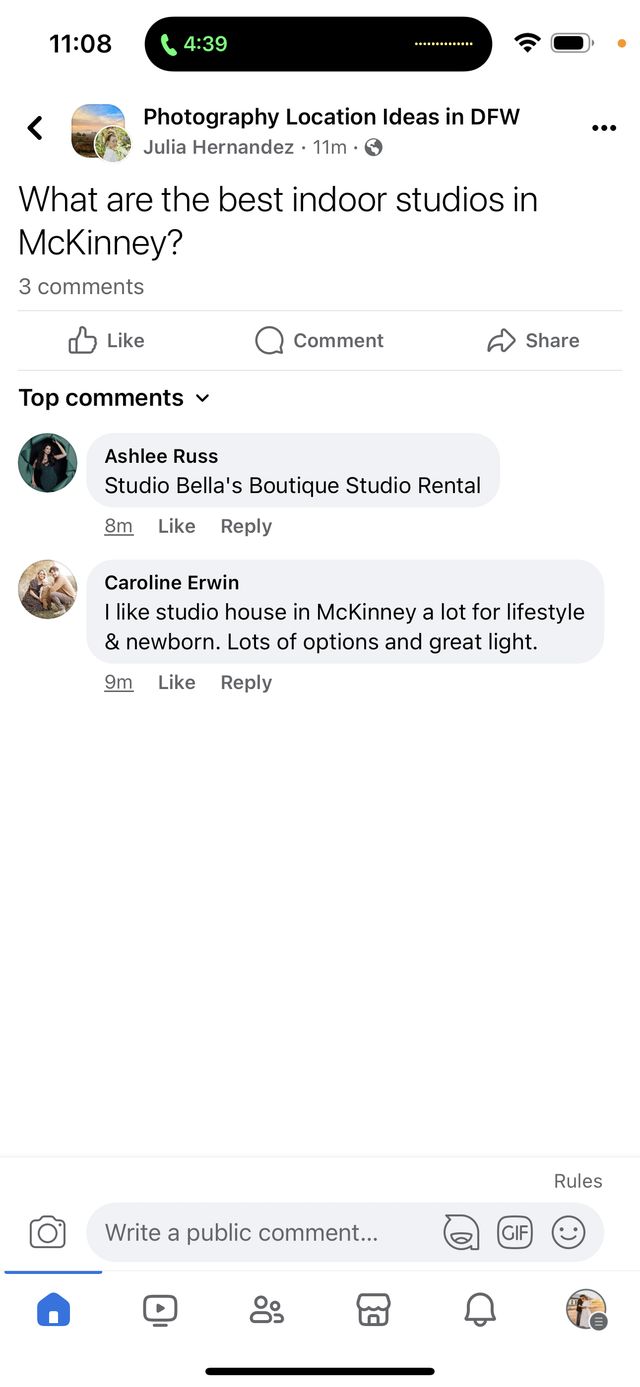The image size is (640, 1387).
Task: Reply to Ashlee Russ's comment
Action: pos(246,526)
